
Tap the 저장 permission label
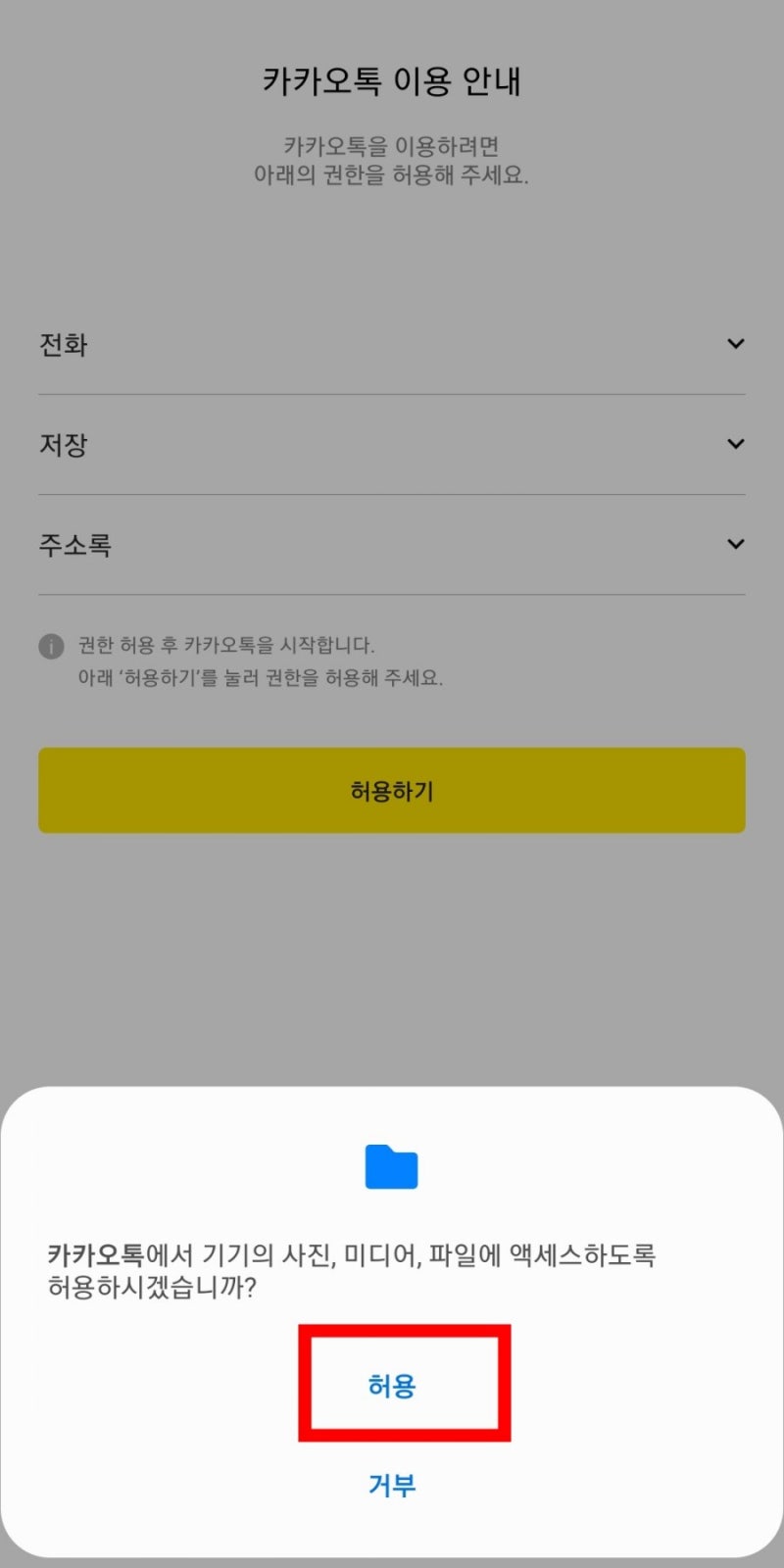64,443
